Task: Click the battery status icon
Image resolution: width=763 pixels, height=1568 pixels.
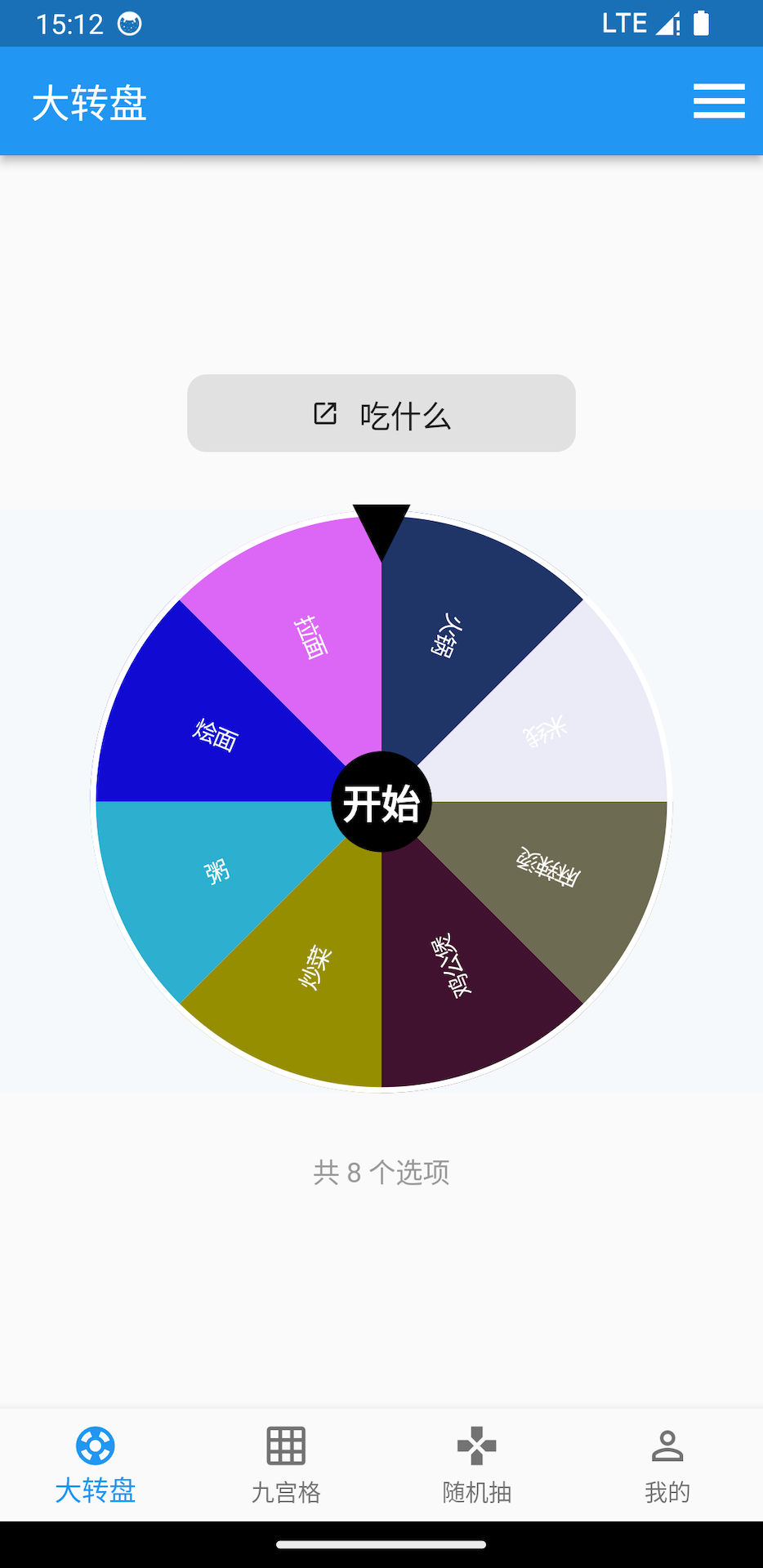Action: coord(701,24)
